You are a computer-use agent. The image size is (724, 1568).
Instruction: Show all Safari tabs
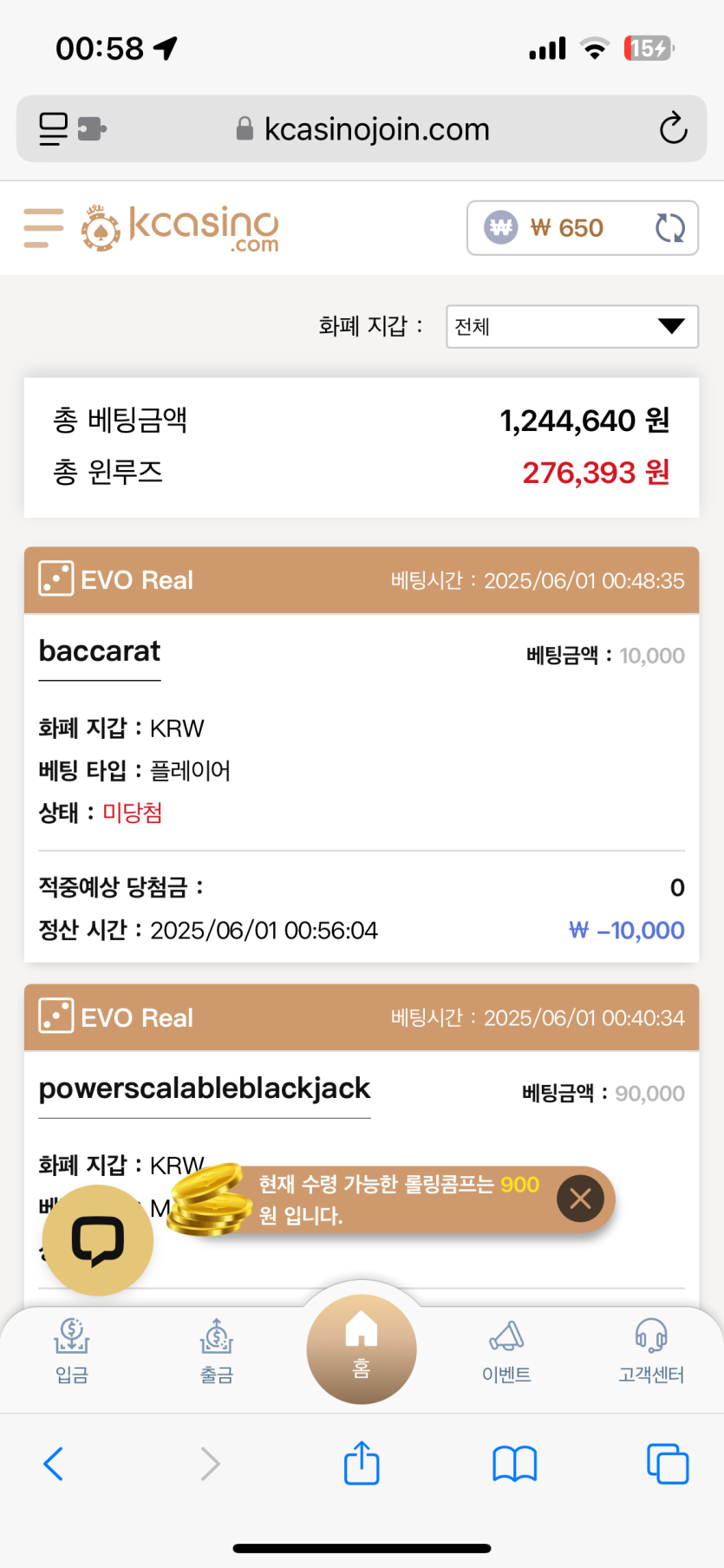pyautogui.click(x=668, y=1464)
